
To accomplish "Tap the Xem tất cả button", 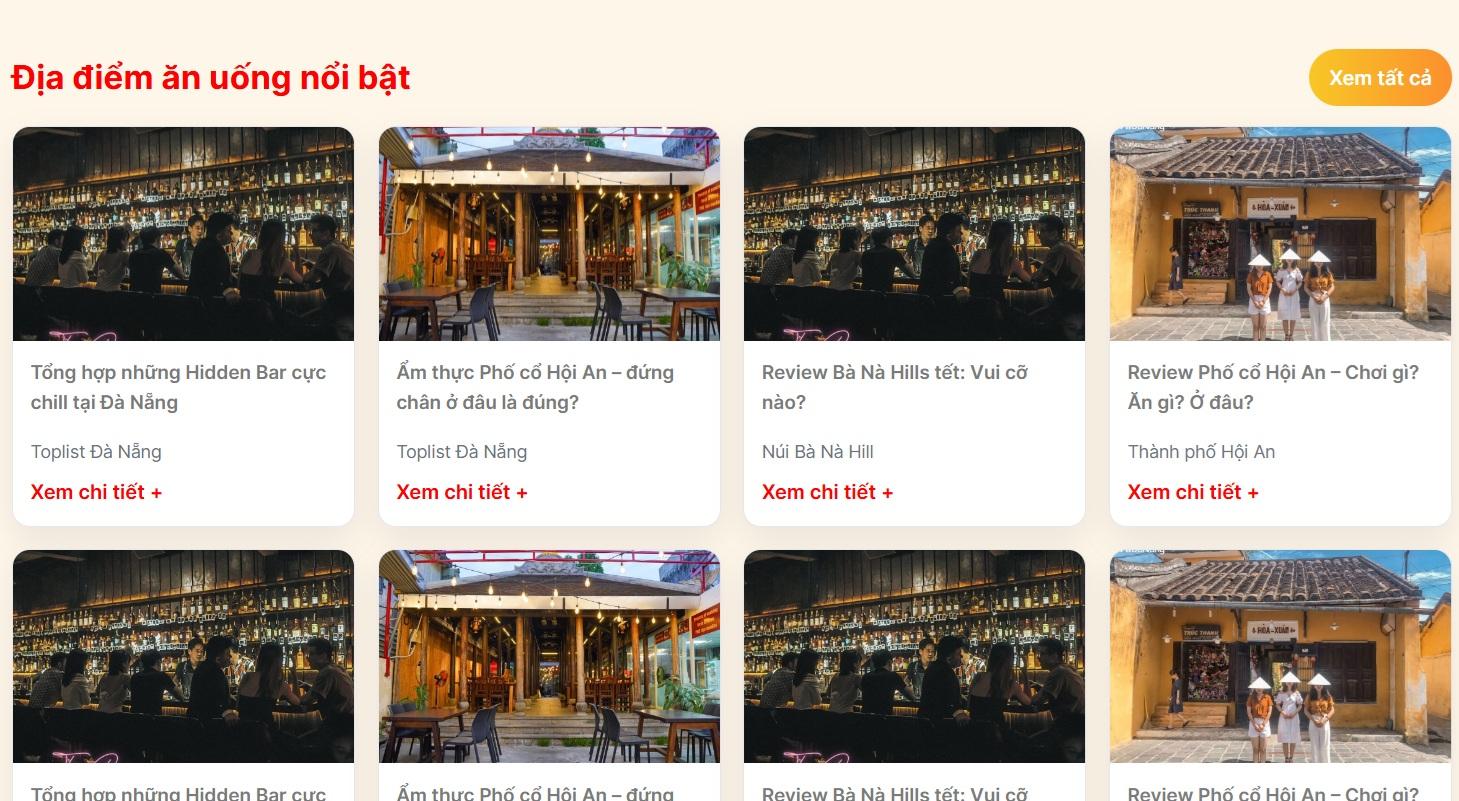I will click(x=1379, y=78).
